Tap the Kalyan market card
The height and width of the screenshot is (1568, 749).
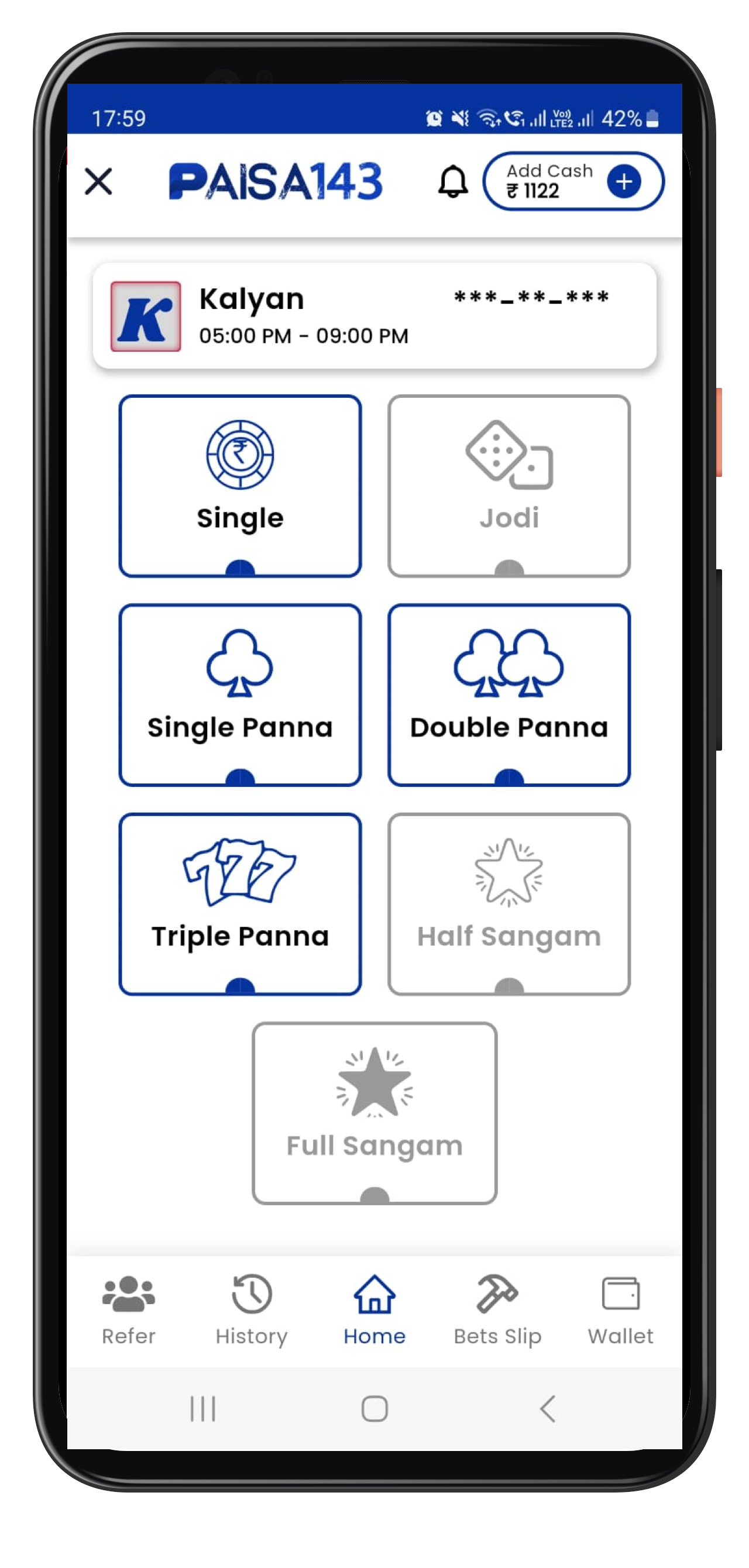click(x=374, y=316)
